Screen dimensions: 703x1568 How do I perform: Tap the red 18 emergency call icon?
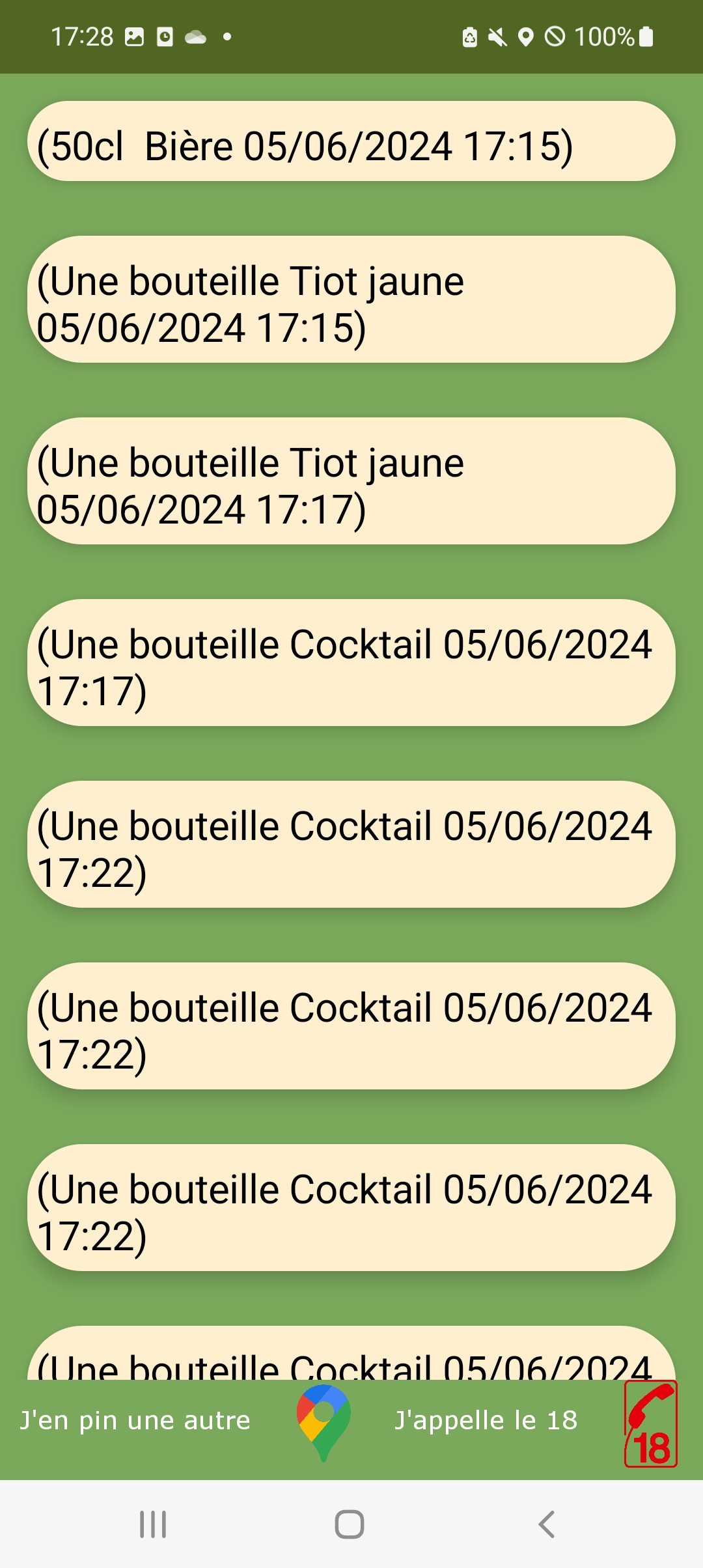click(651, 1424)
